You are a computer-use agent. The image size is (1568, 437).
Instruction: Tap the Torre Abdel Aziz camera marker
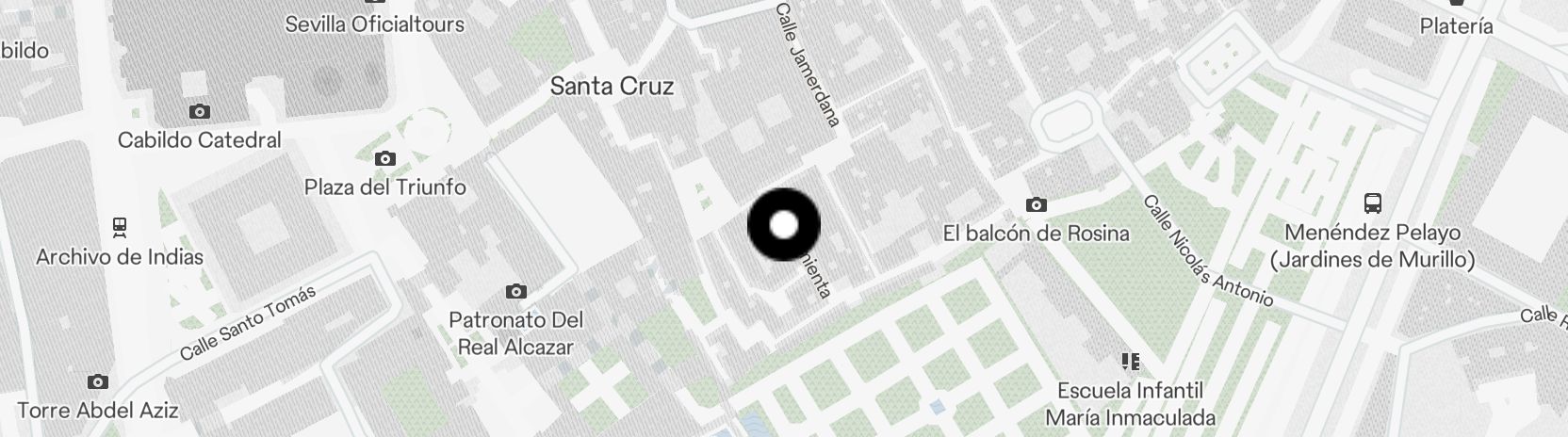point(97,382)
